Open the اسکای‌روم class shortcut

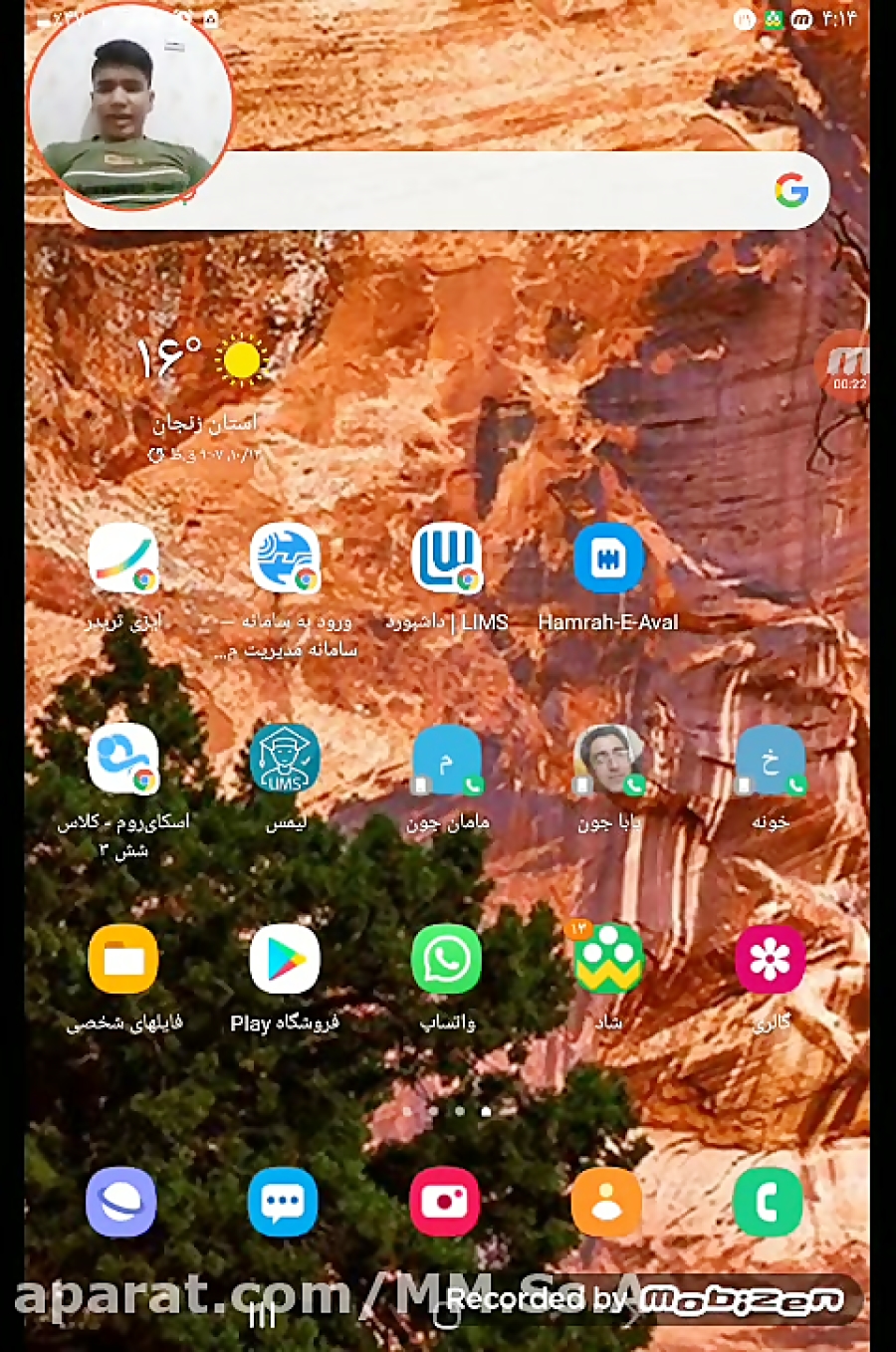click(x=123, y=761)
